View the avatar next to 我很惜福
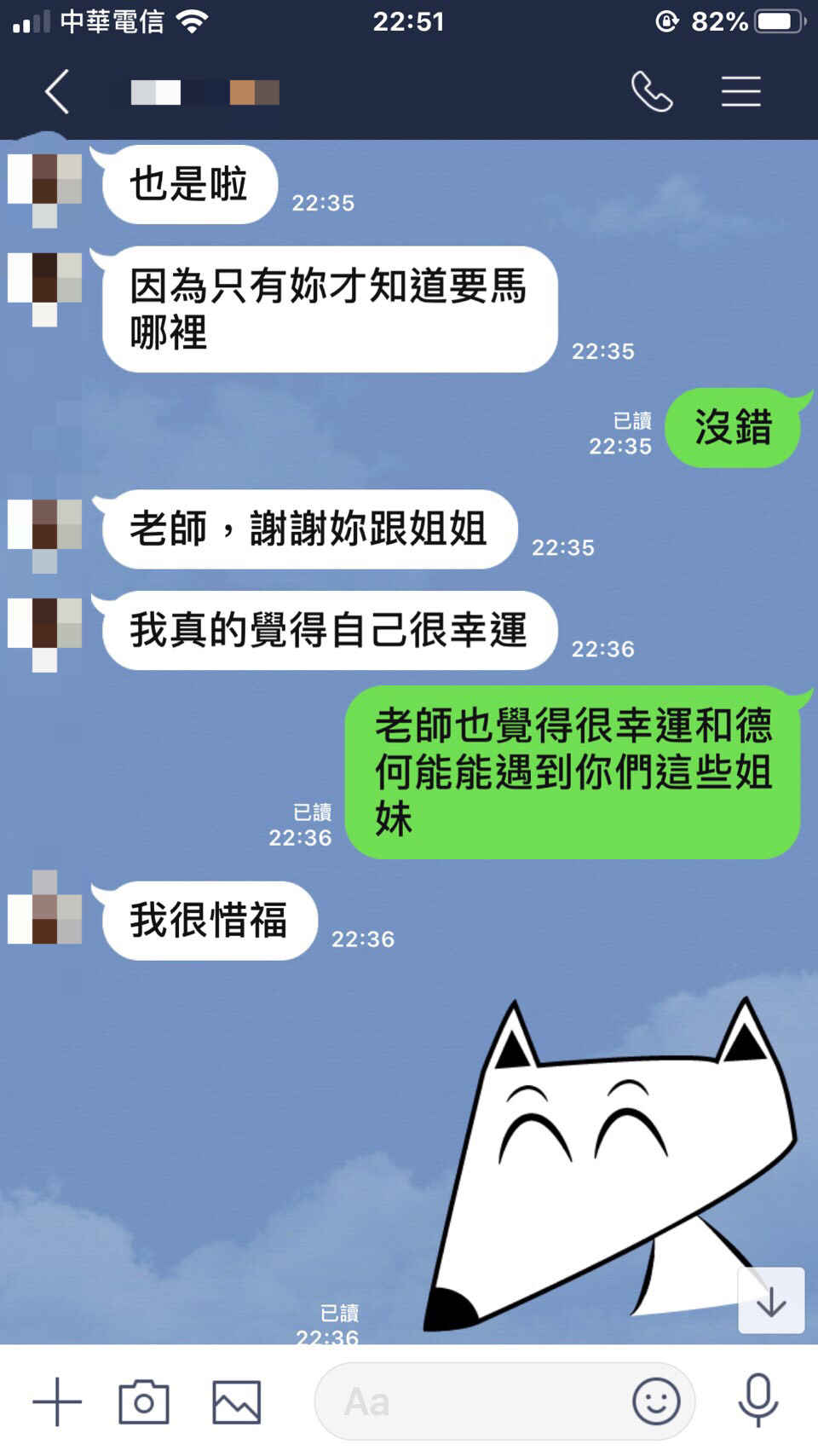 [x=45, y=907]
